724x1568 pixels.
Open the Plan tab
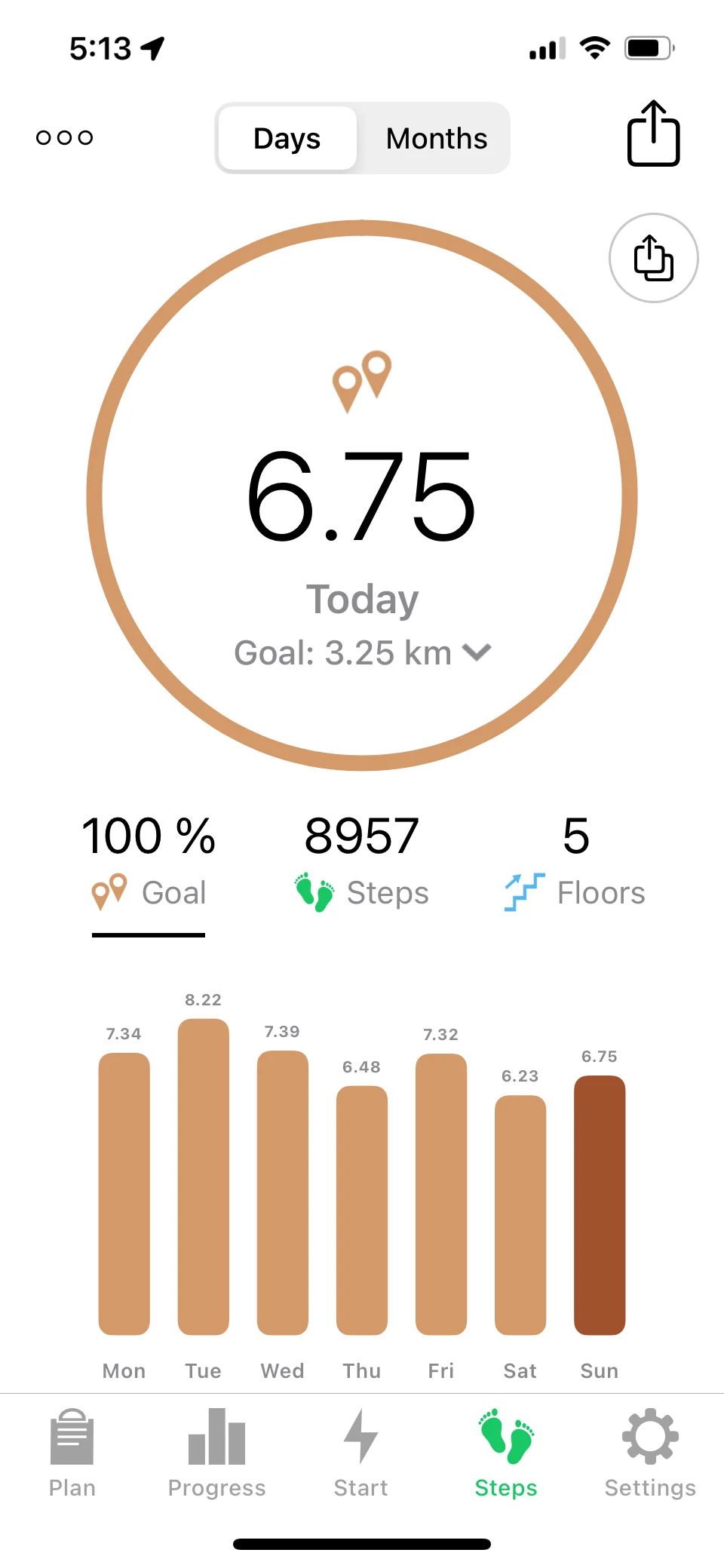point(72,1453)
